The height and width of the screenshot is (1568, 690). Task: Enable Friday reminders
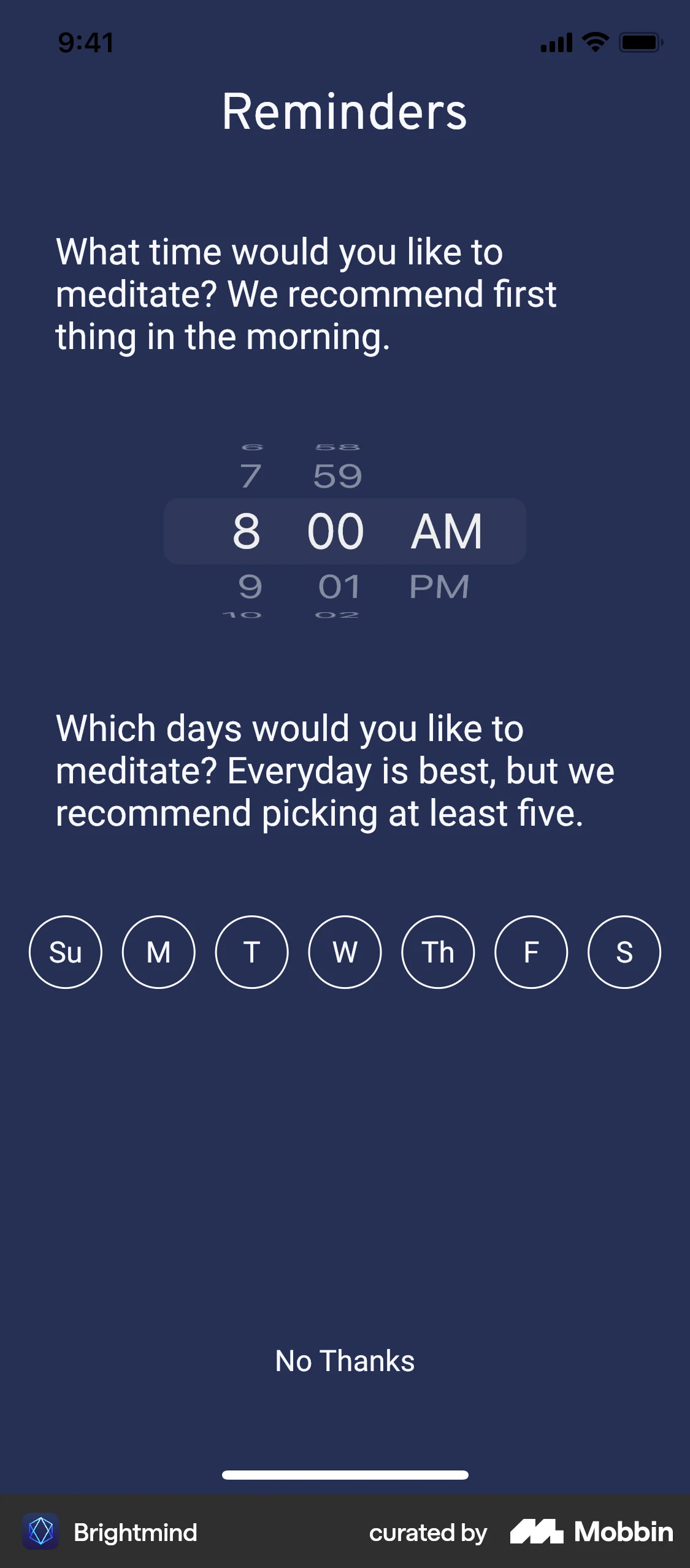pyautogui.click(x=531, y=952)
